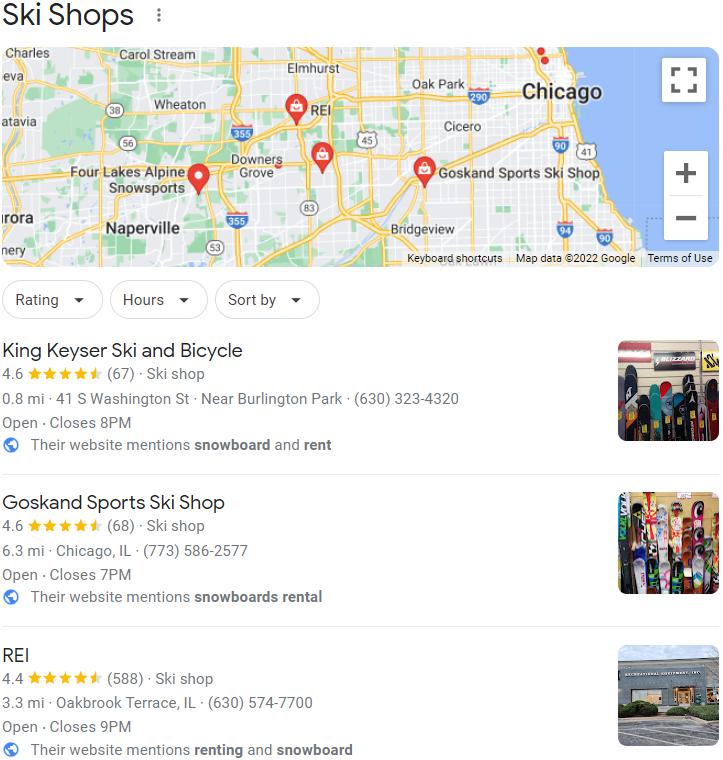
Task: Select the Four Lakes Alpine Snowsports map pin
Action: (x=198, y=178)
